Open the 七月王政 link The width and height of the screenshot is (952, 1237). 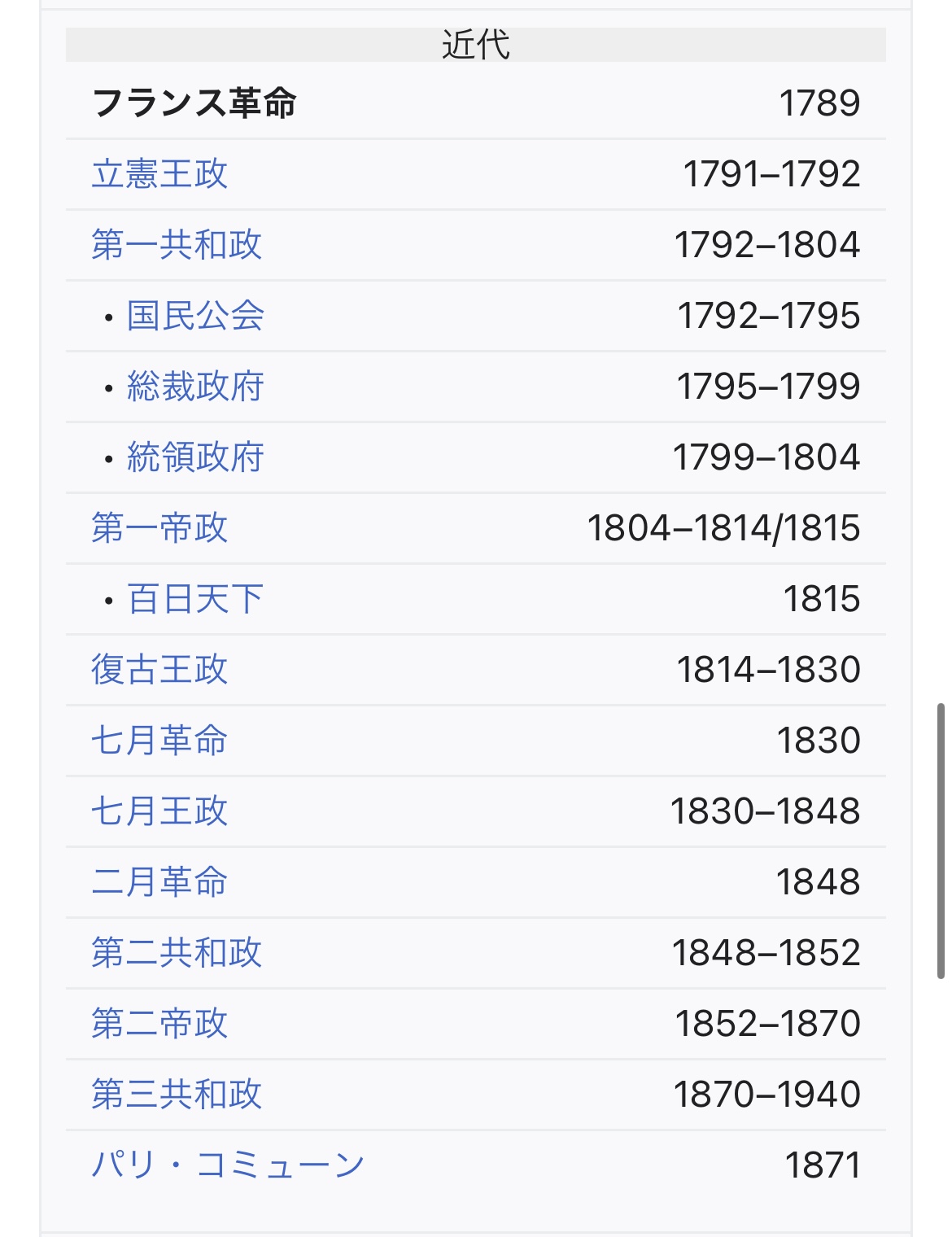coord(159,811)
